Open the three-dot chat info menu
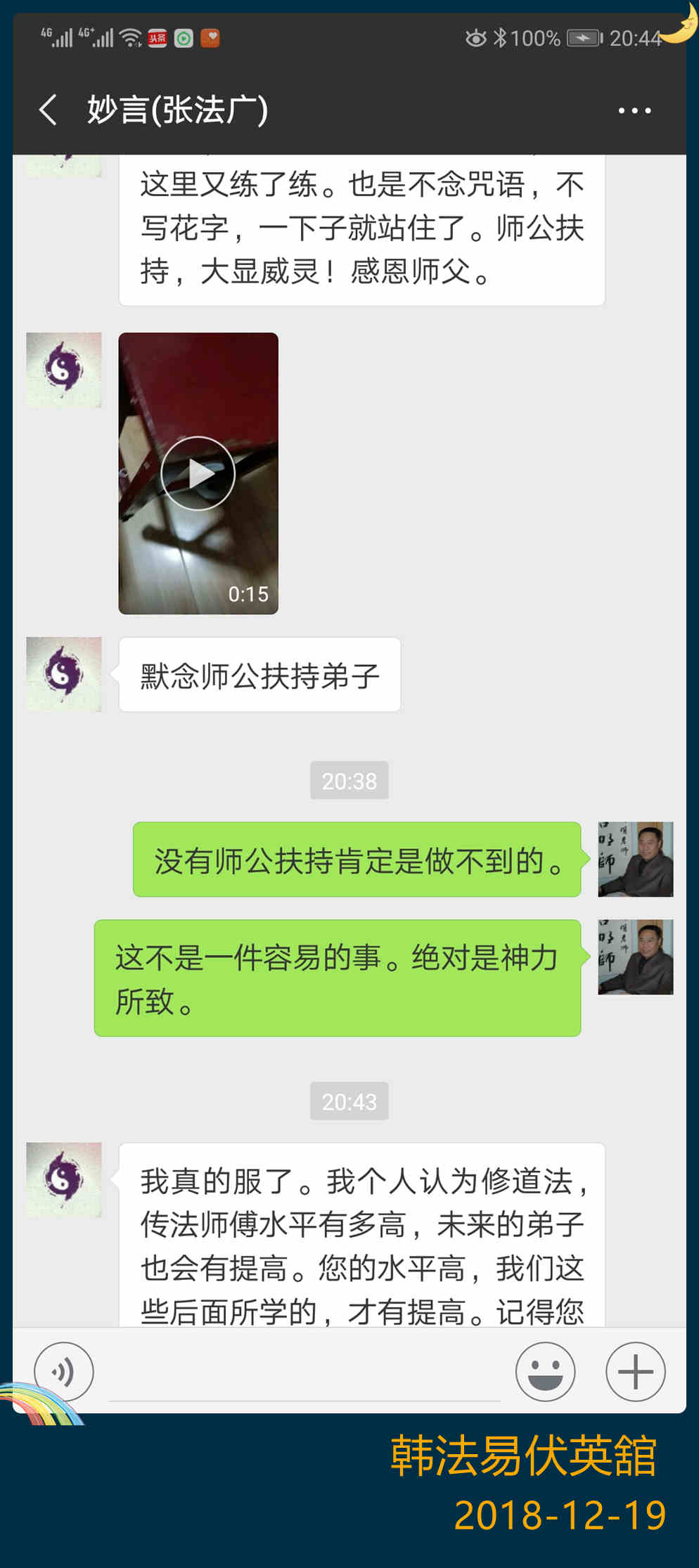This screenshot has height=1568, width=699. click(x=634, y=110)
